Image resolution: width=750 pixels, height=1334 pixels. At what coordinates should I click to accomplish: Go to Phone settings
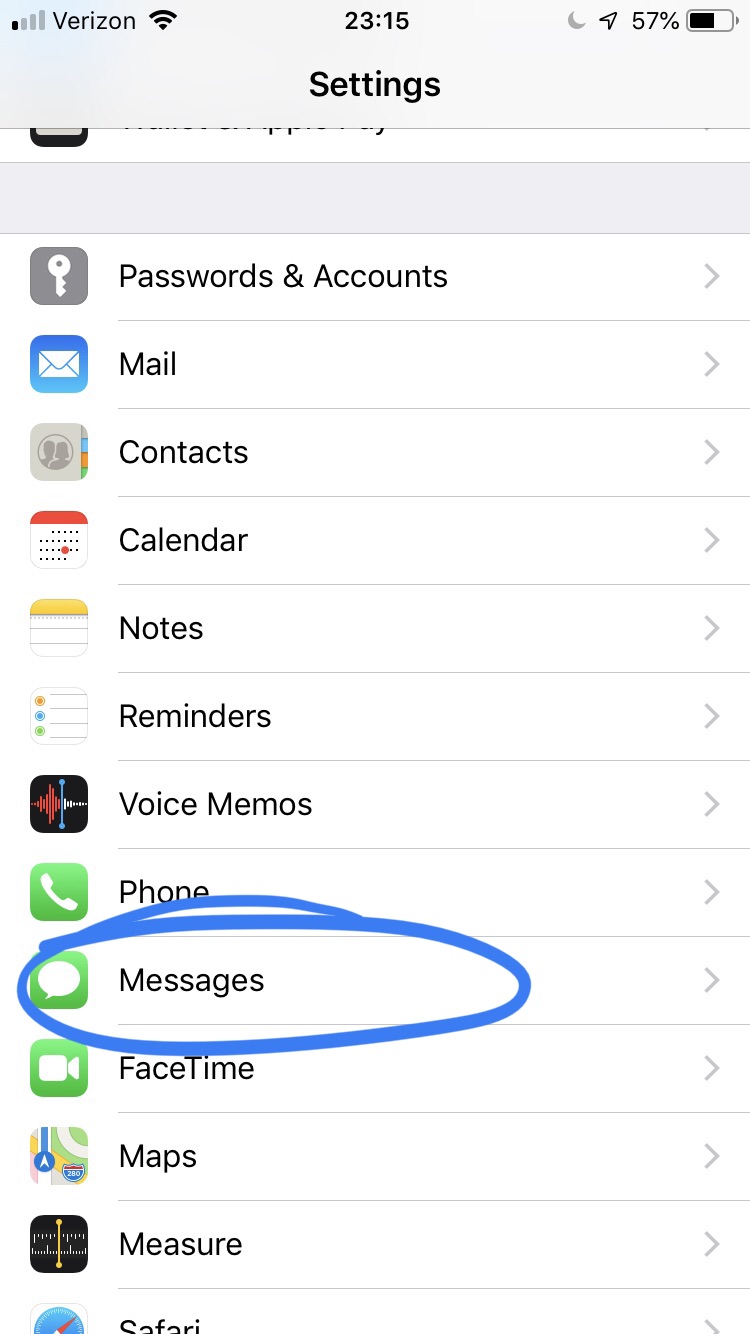point(375,890)
